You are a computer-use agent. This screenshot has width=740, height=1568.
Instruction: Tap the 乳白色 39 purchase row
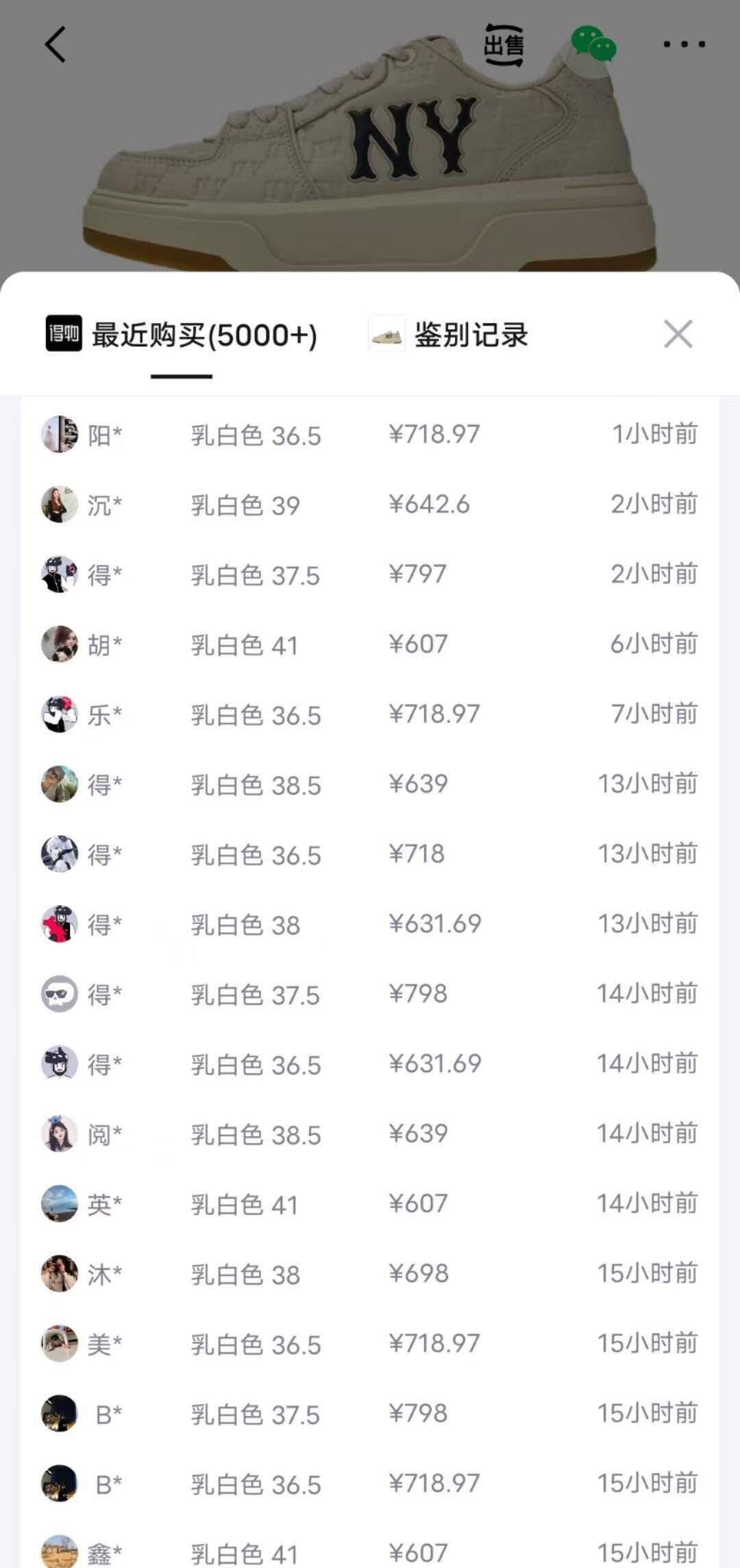coord(370,504)
